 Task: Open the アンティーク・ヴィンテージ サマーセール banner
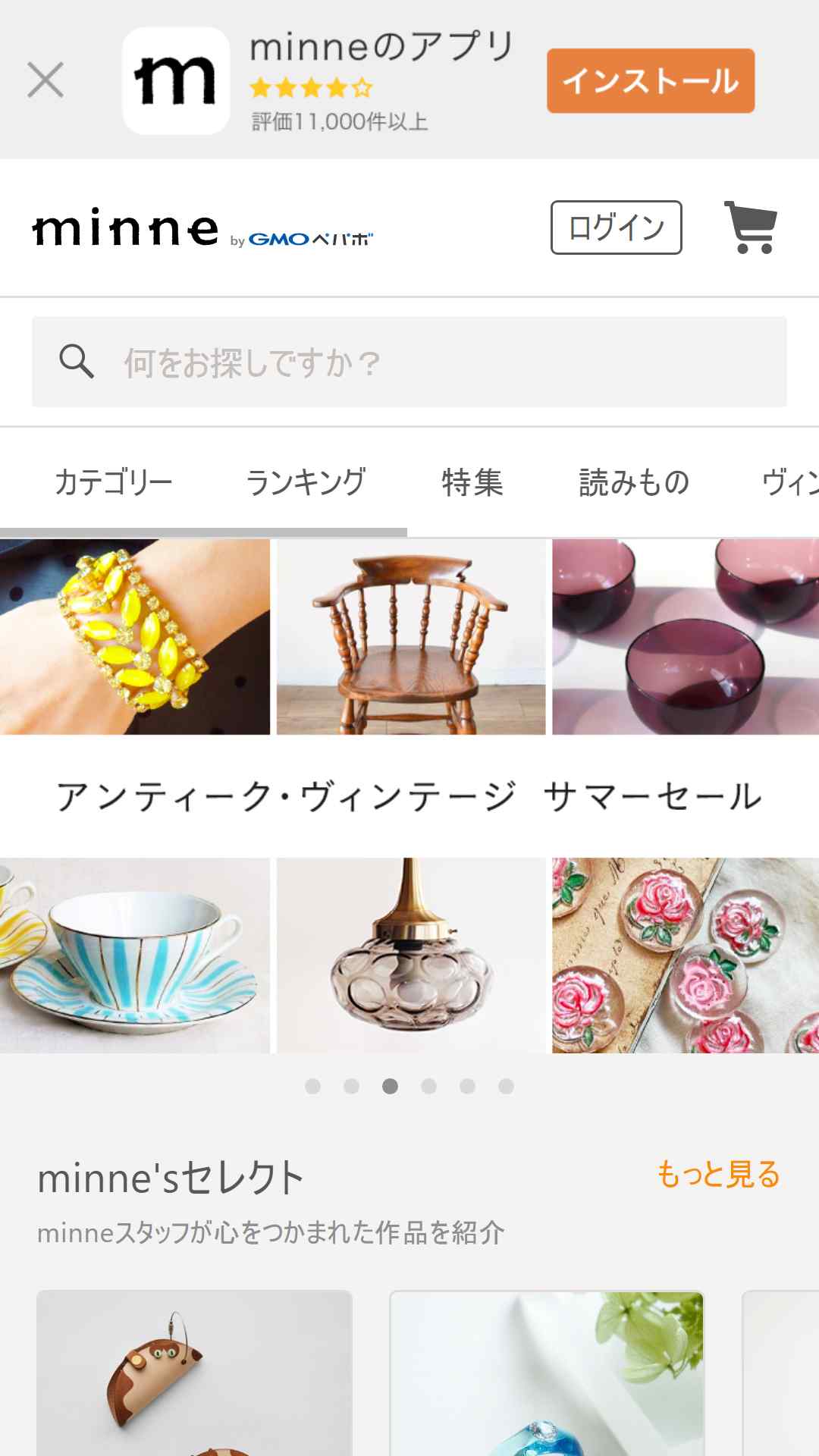pyautogui.click(x=409, y=796)
